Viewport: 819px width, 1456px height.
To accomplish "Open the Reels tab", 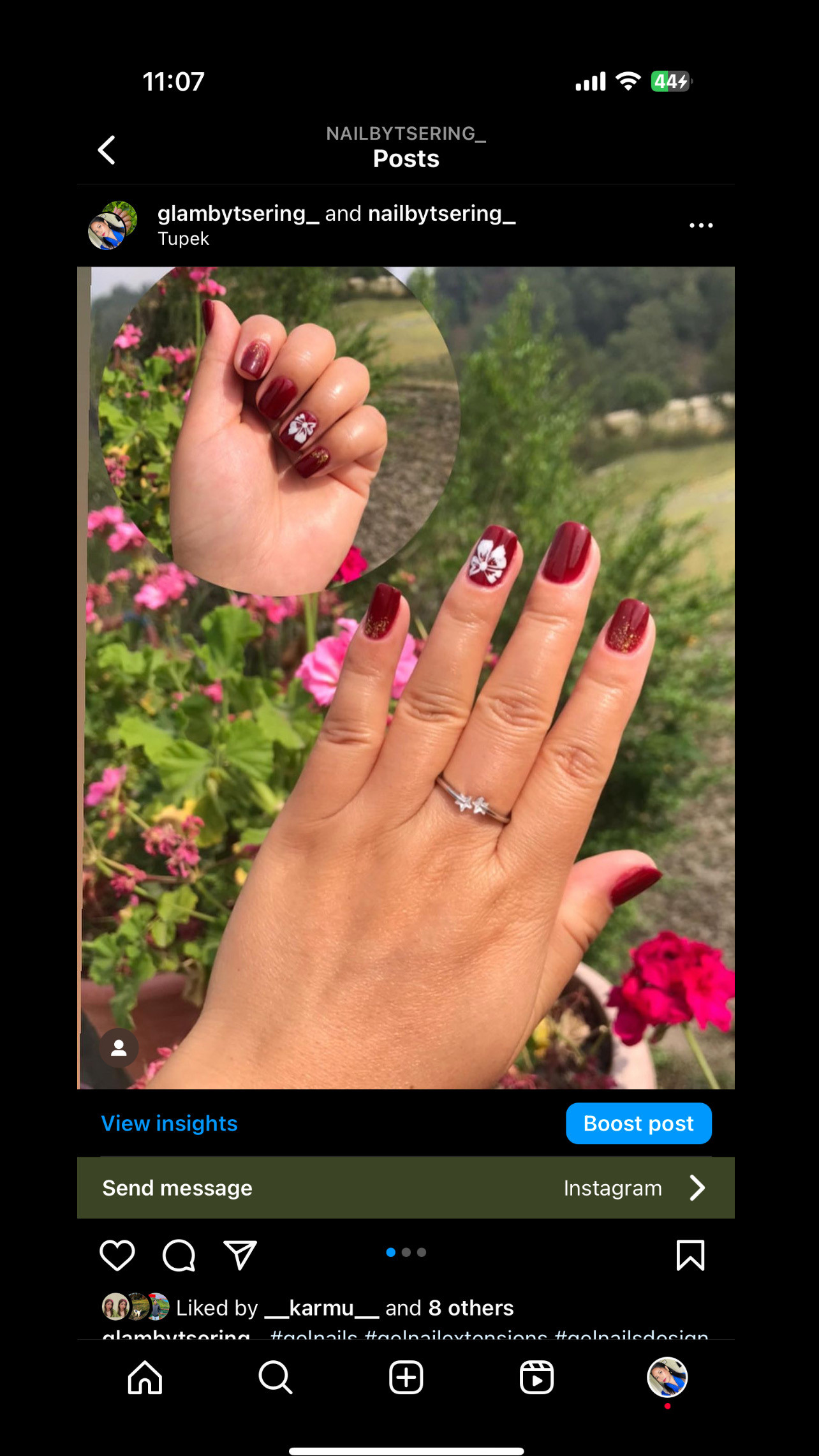I will coord(536,1378).
